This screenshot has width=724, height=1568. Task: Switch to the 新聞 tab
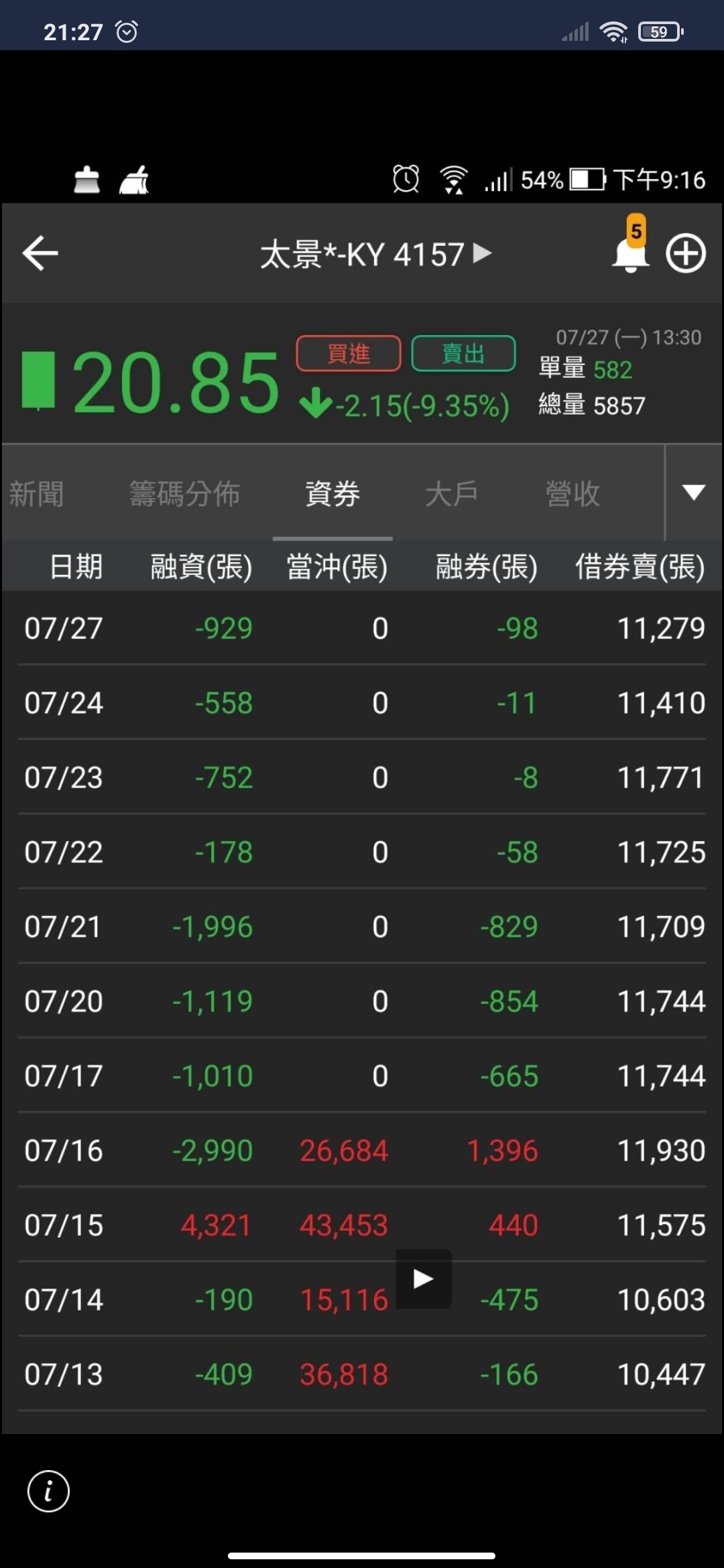click(x=37, y=494)
